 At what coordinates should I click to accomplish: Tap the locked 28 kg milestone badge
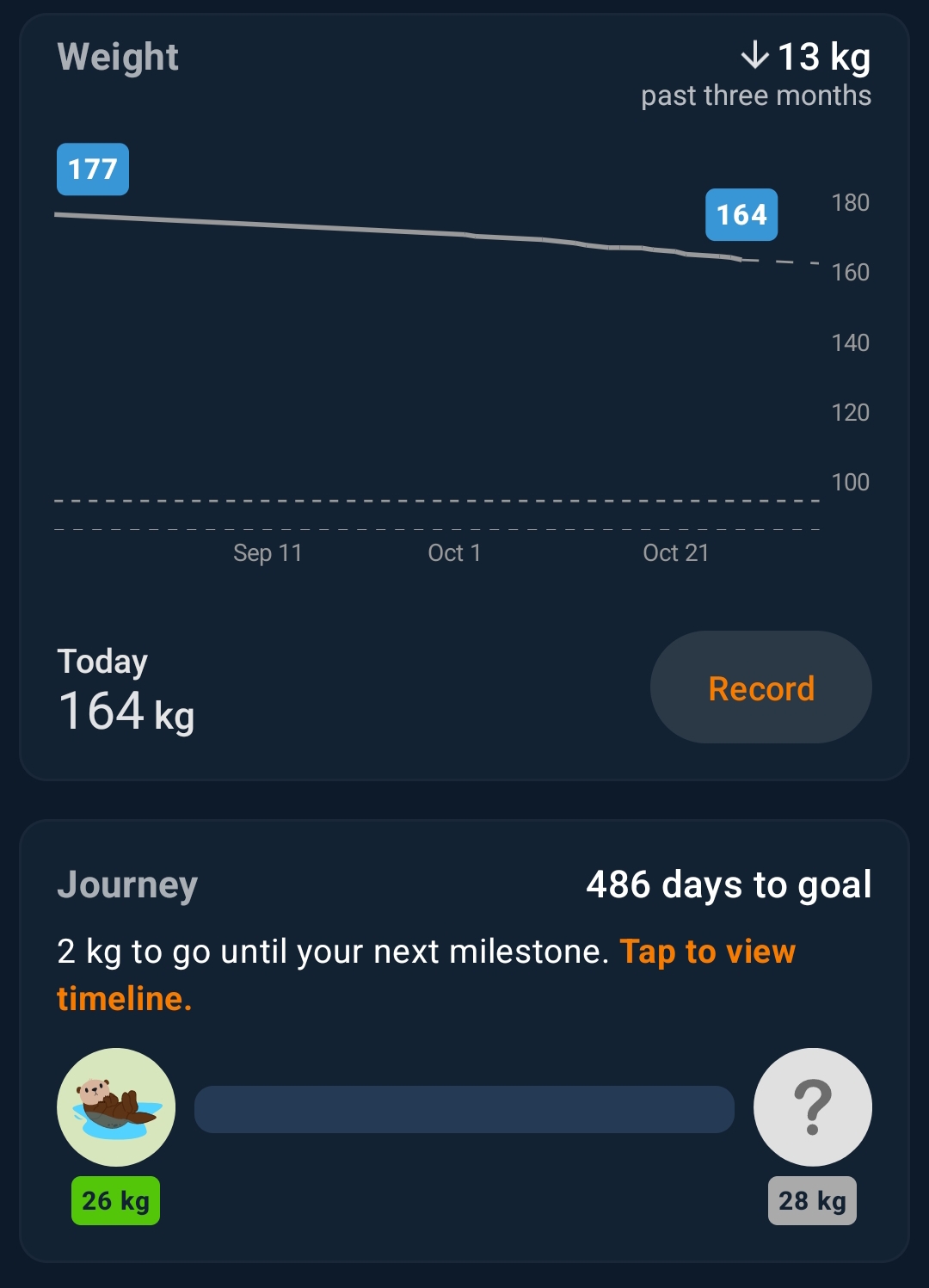[812, 1107]
